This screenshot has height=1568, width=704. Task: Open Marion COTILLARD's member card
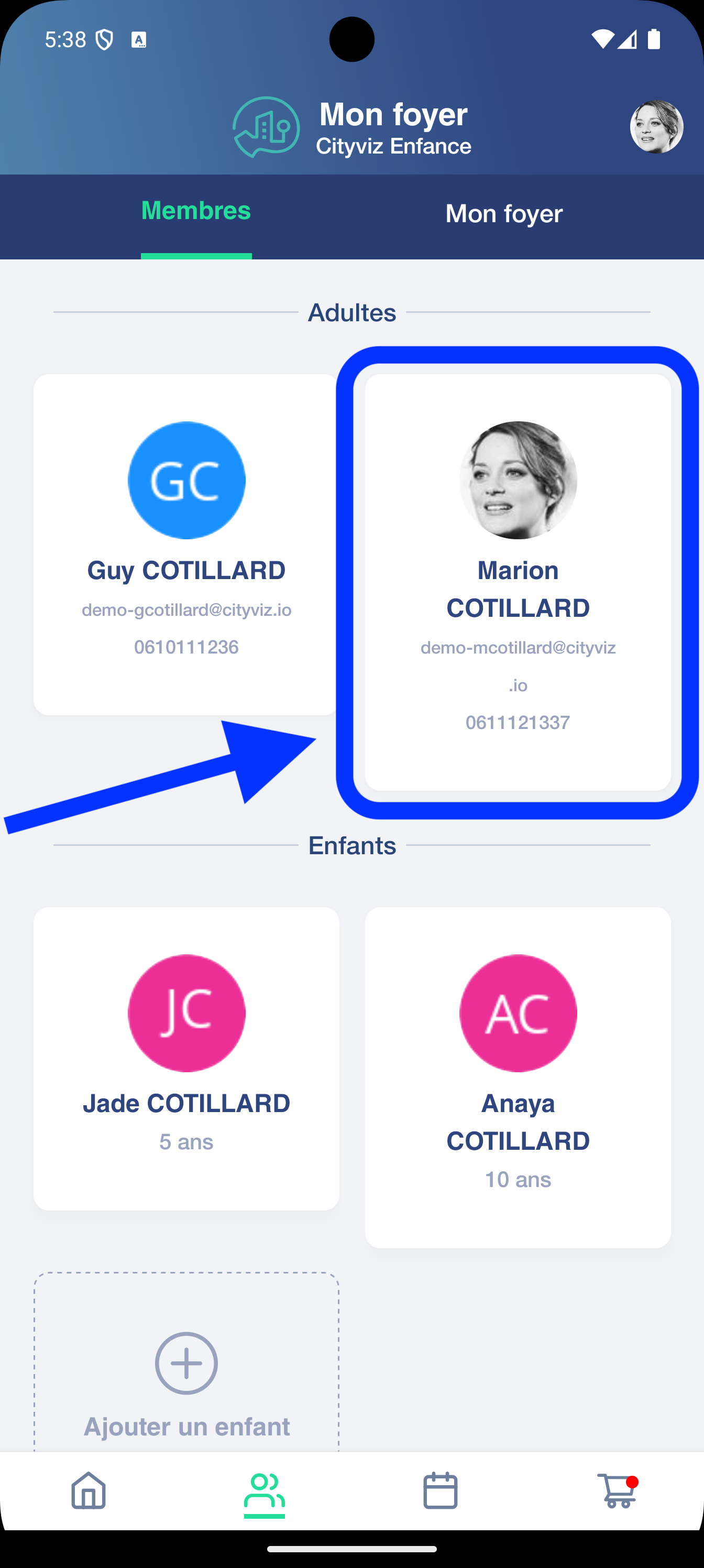(517, 581)
